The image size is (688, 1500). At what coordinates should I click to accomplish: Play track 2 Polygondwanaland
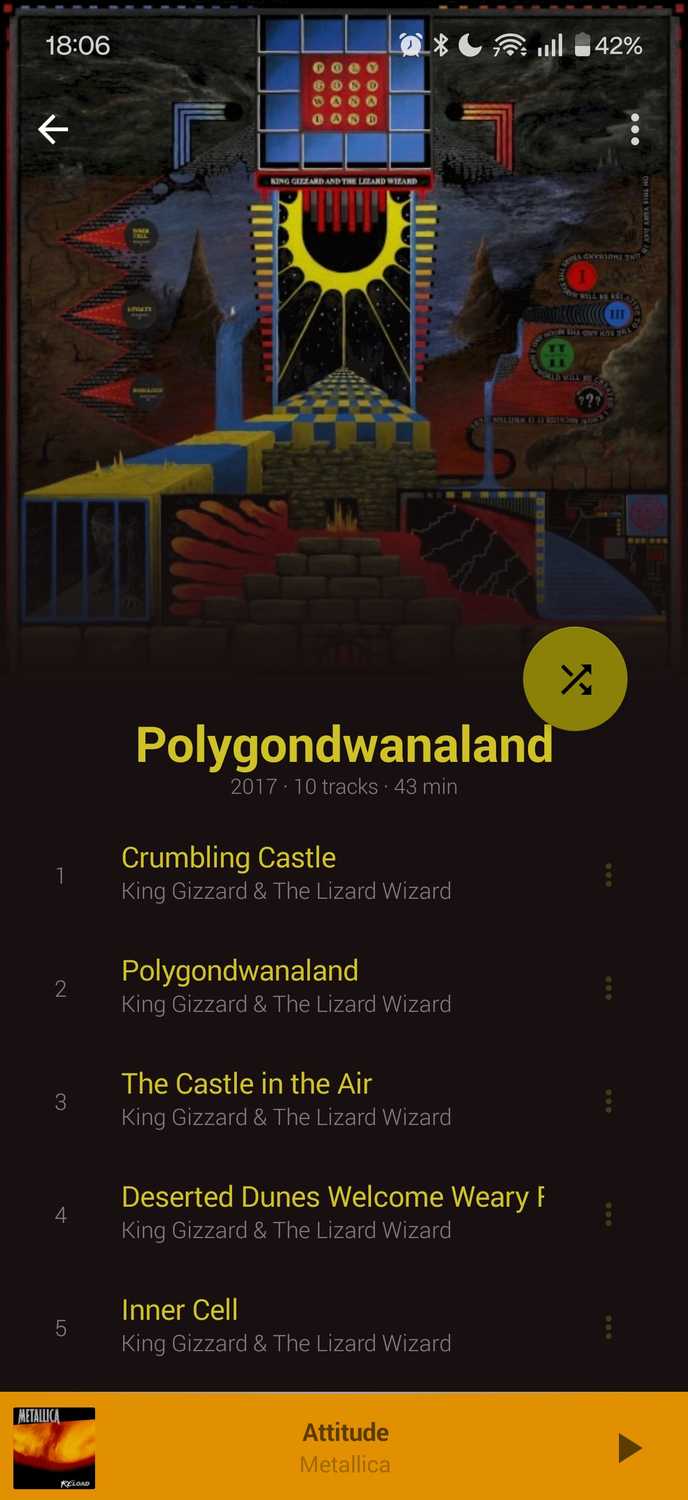coord(344,987)
